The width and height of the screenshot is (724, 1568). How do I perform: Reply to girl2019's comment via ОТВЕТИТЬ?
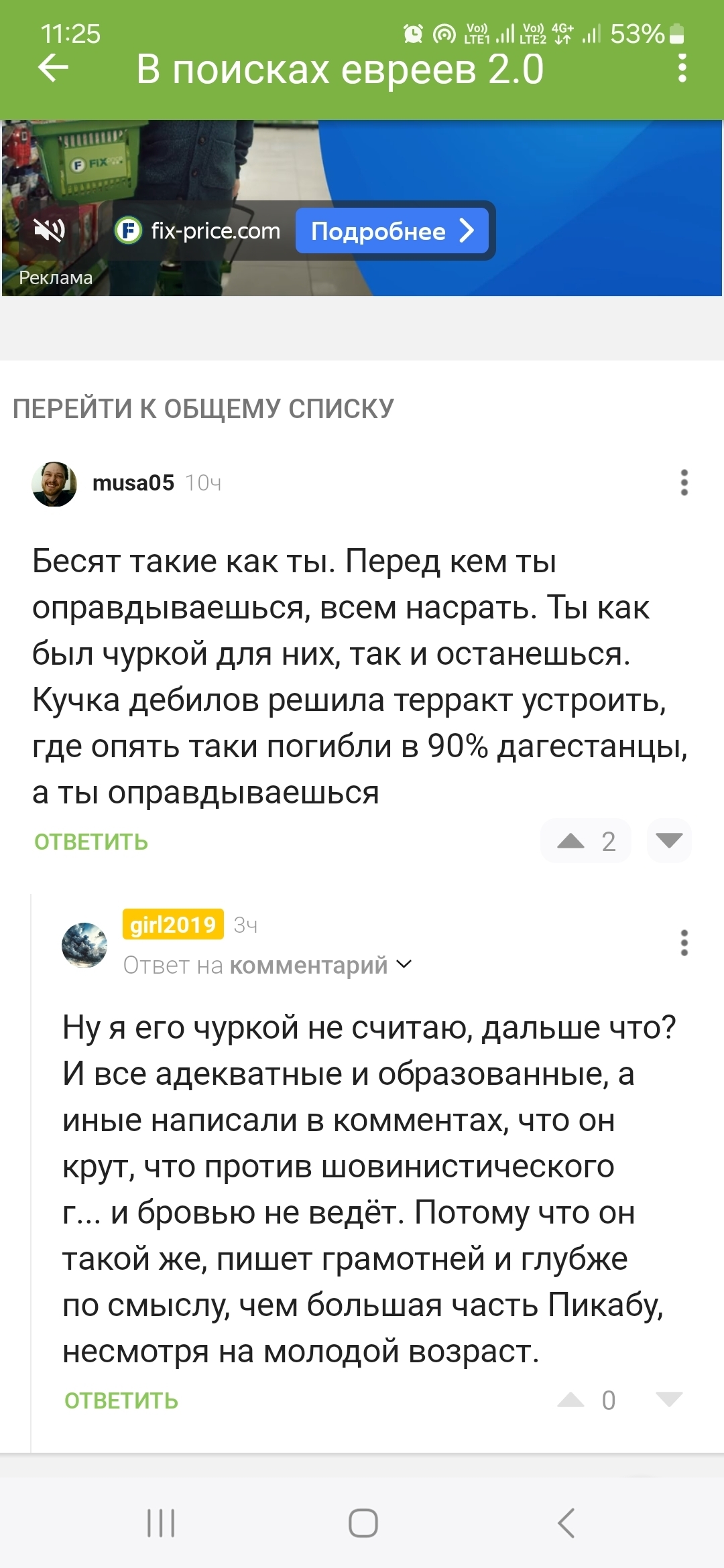[x=121, y=1400]
